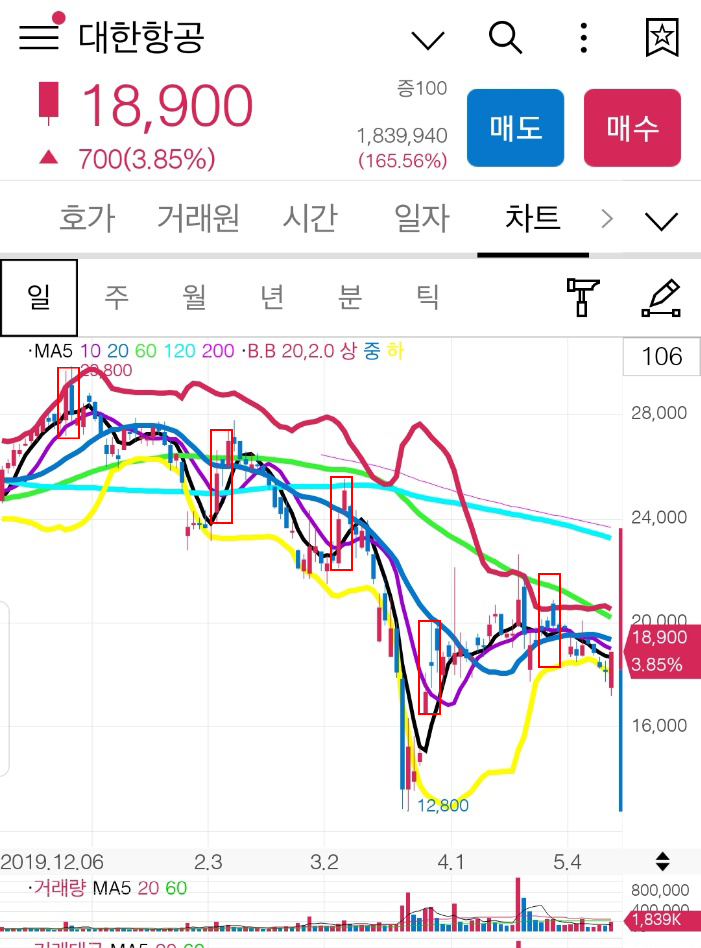
Task: Switch to the 호가 tab
Action: (x=87, y=218)
